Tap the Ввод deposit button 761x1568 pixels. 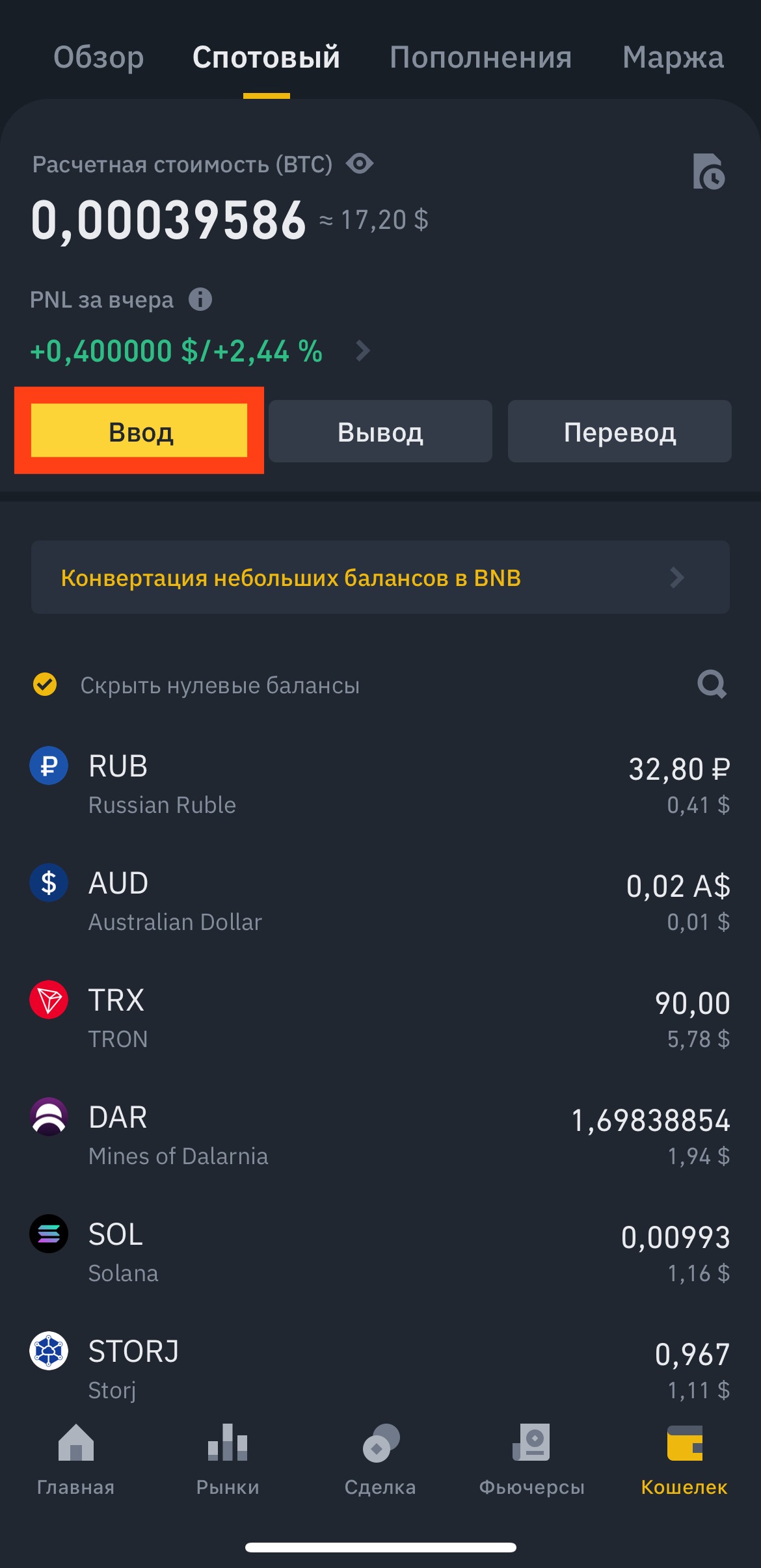[139, 431]
